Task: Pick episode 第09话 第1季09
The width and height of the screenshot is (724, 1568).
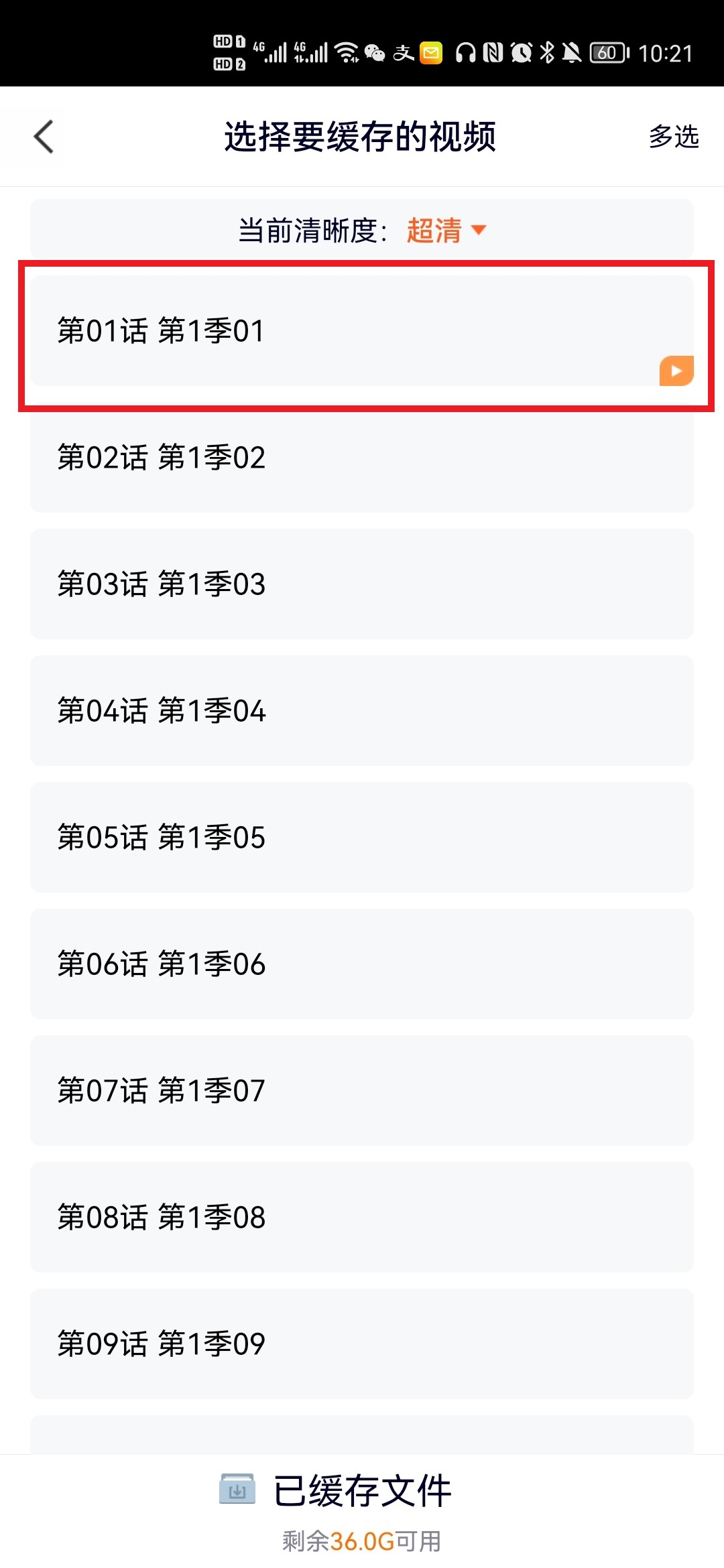Action: point(362,1344)
